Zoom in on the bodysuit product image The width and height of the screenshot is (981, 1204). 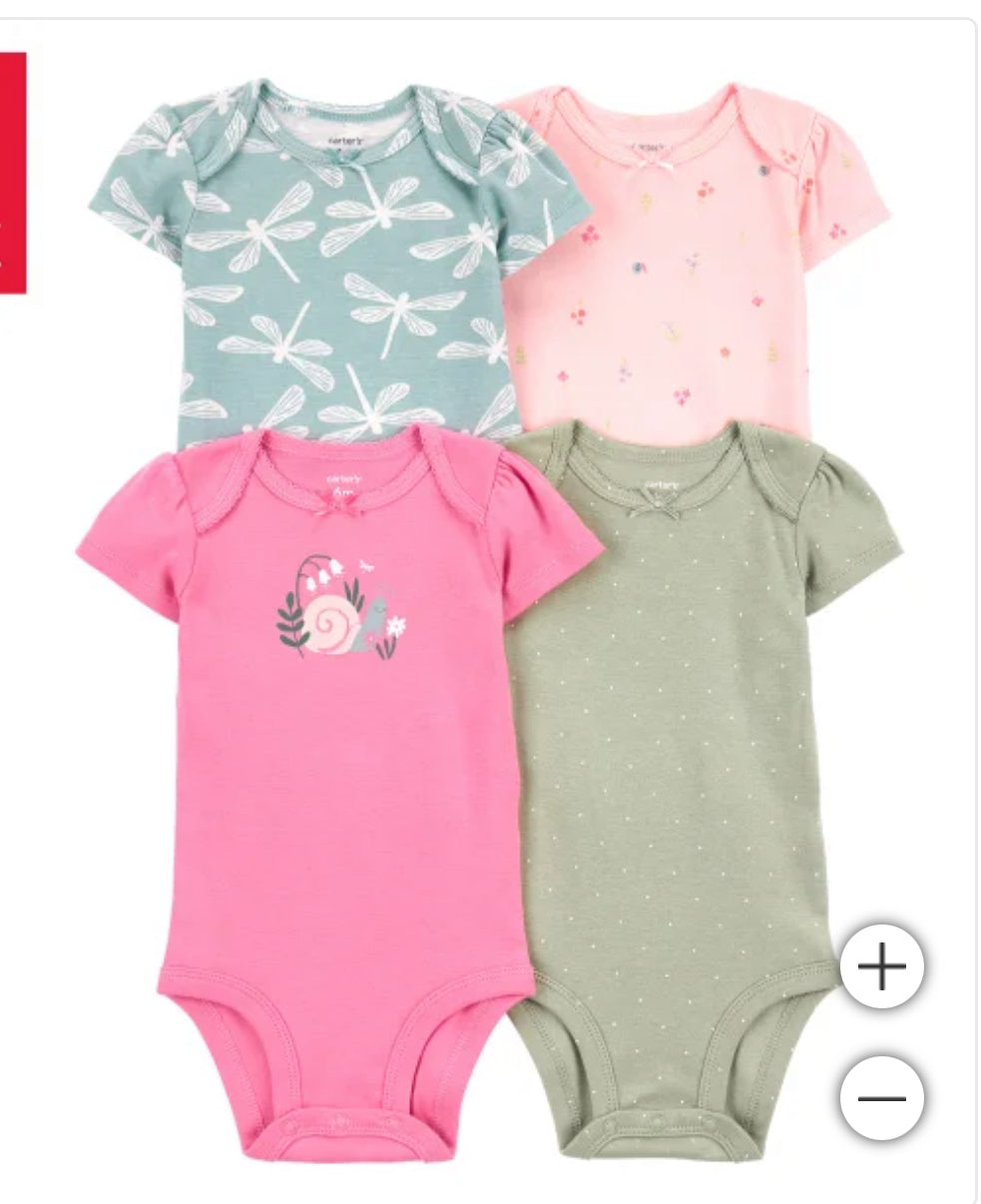881,966
